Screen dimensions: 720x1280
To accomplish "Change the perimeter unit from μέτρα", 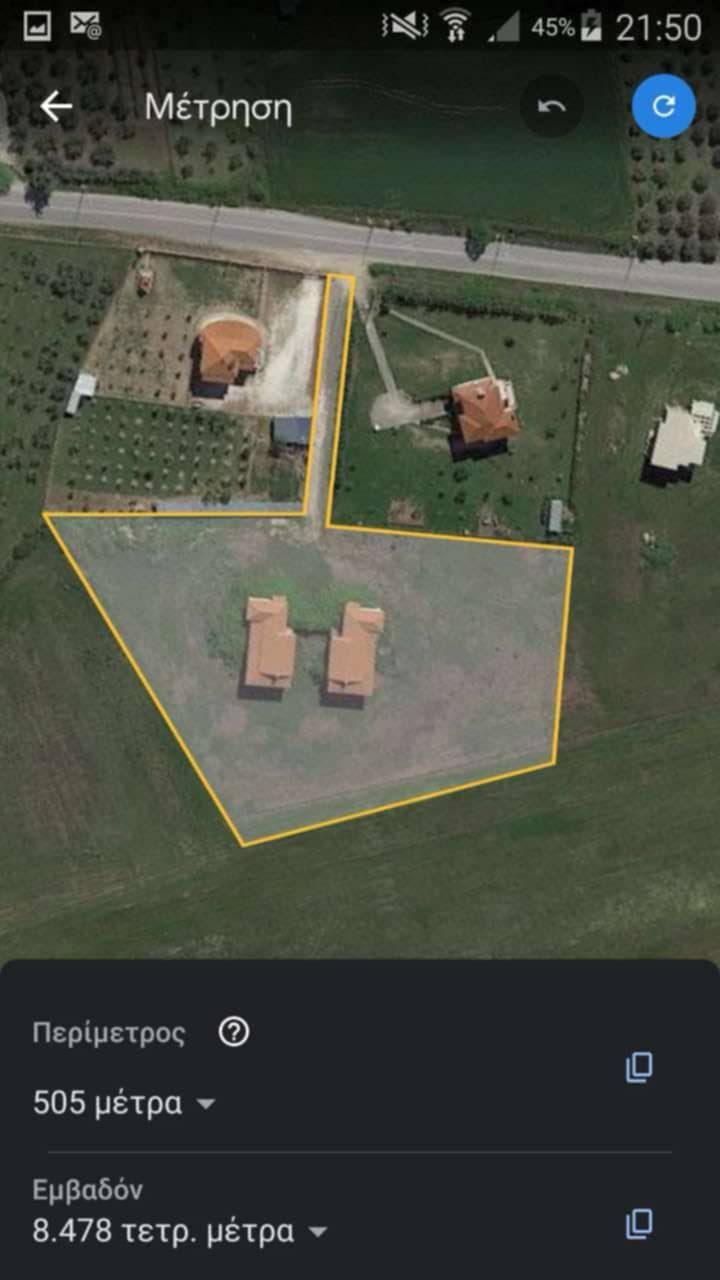I will pos(205,1104).
